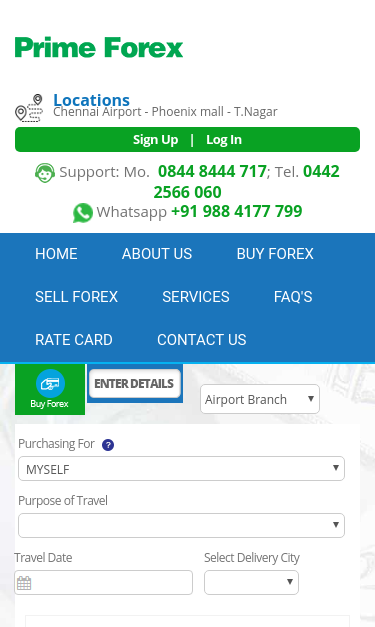Open the Sign Up link
The width and height of the screenshot is (375, 627).
[x=156, y=140]
